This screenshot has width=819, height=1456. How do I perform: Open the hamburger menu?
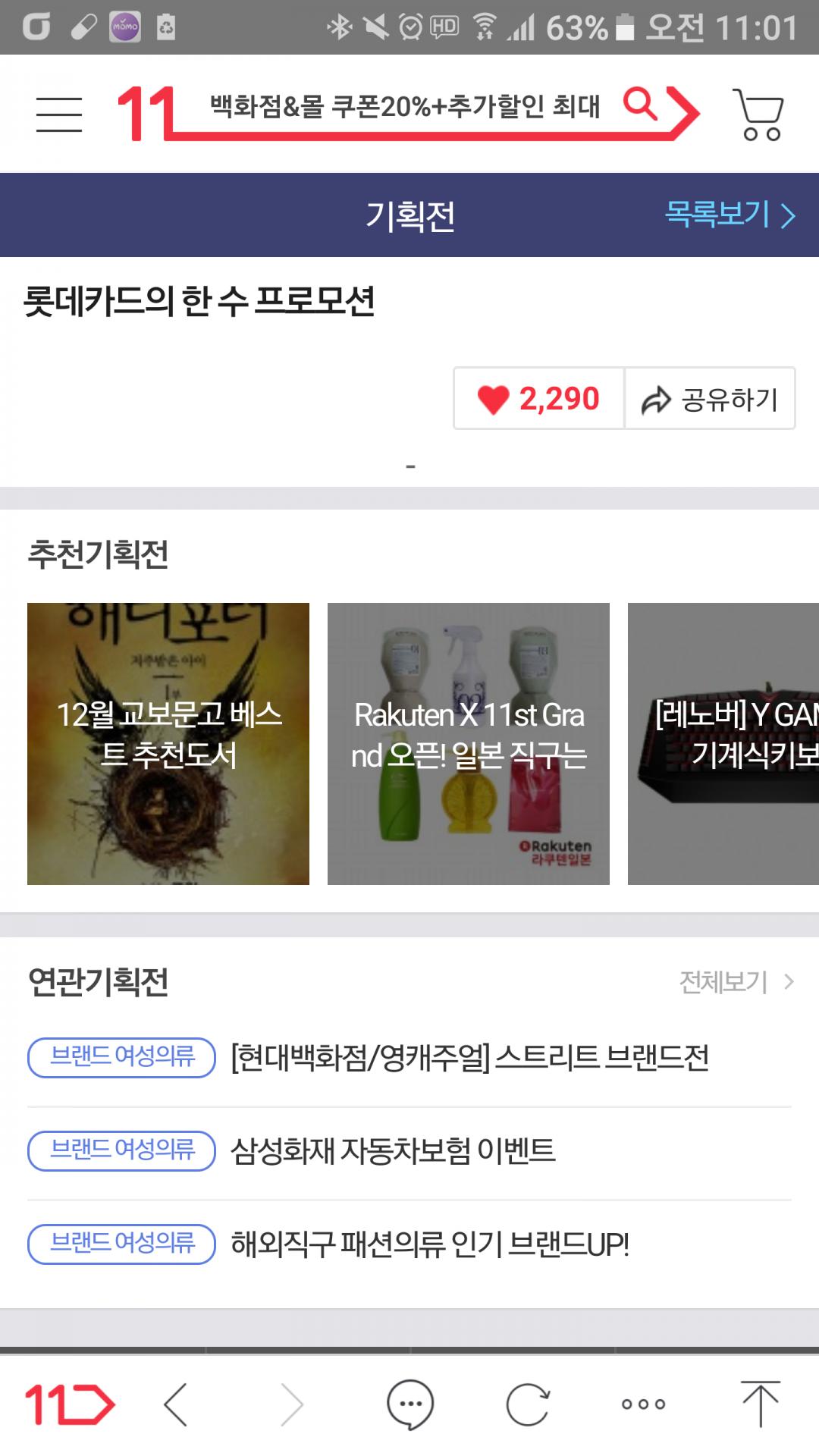[58, 115]
